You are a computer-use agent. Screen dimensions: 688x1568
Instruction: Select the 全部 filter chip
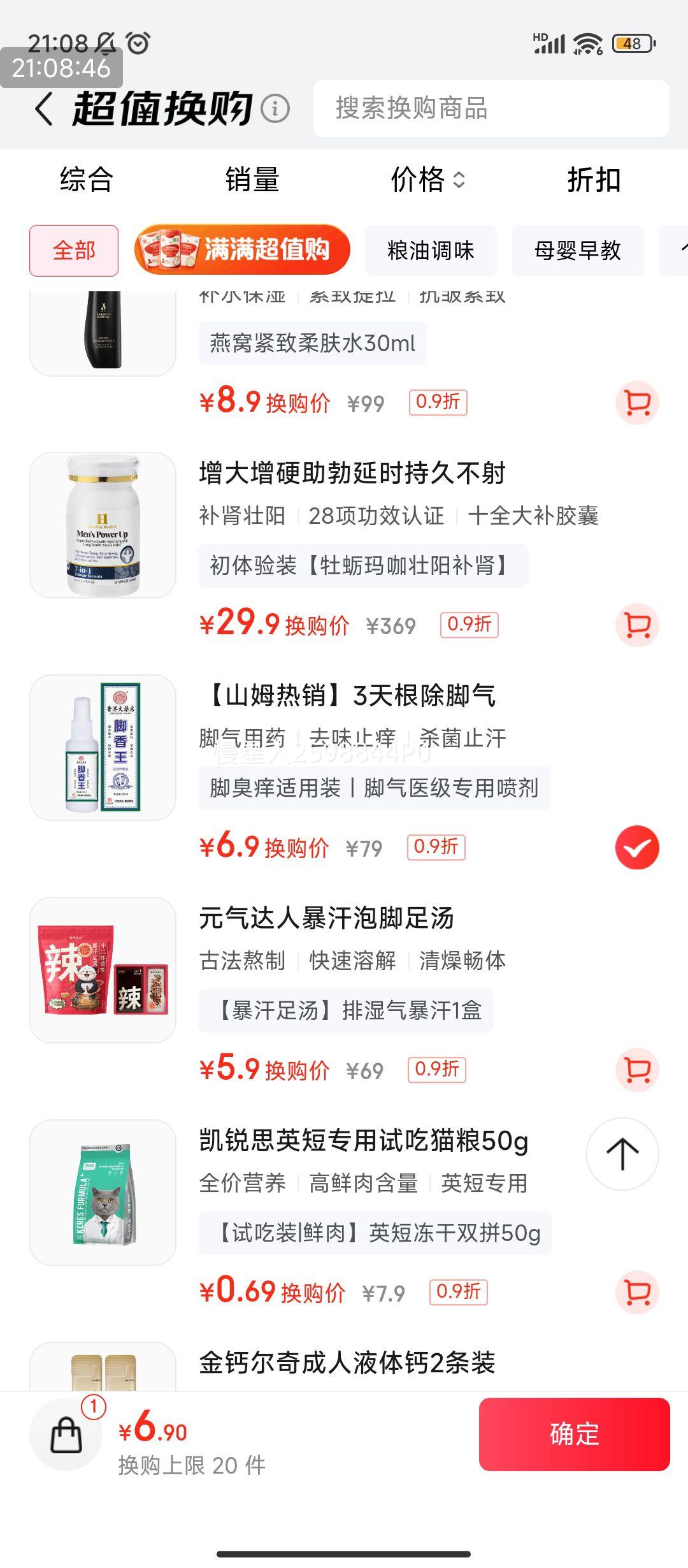click(72, 251)
